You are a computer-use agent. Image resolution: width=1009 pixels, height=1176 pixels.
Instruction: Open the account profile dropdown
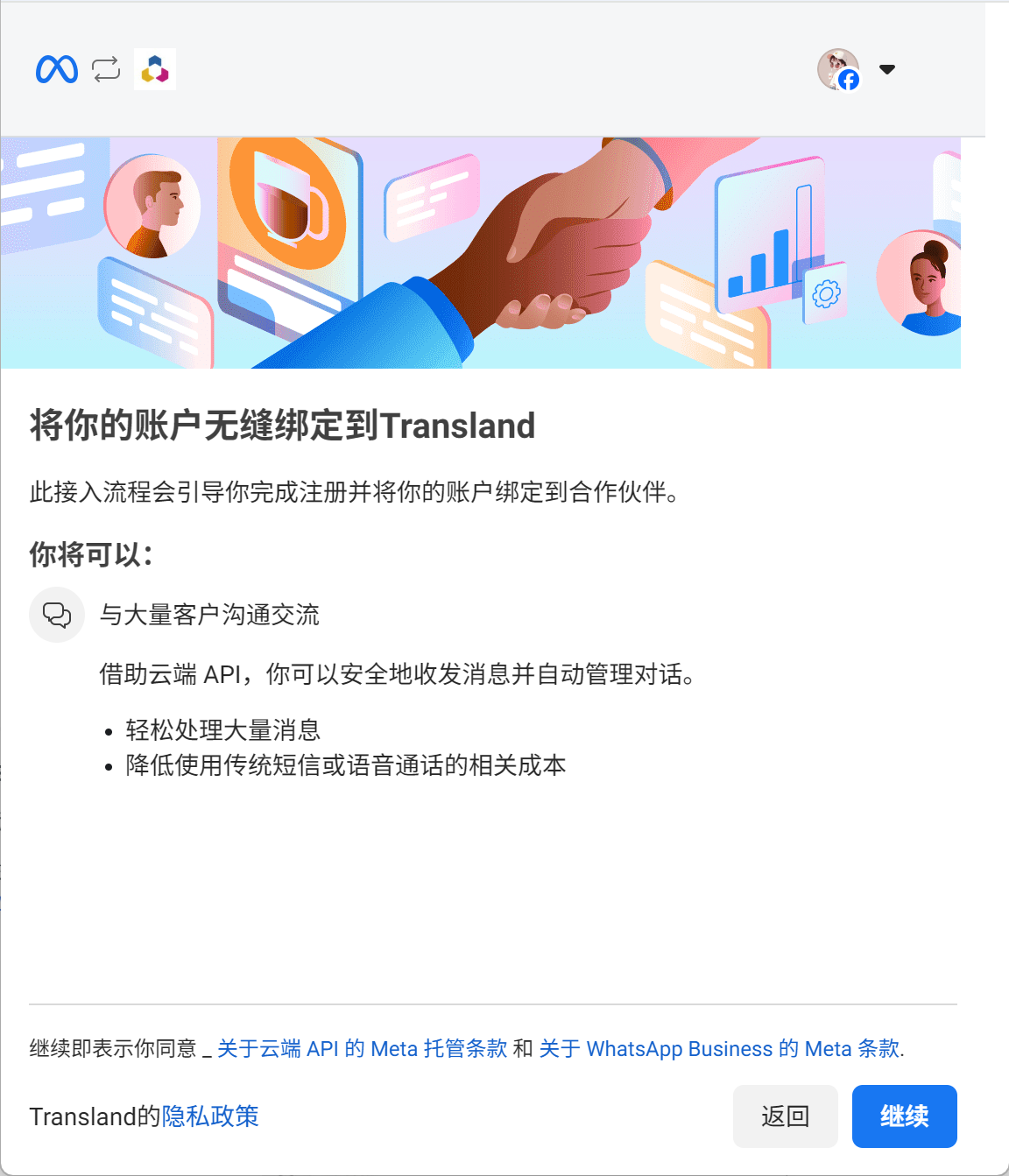coord(886,69)
